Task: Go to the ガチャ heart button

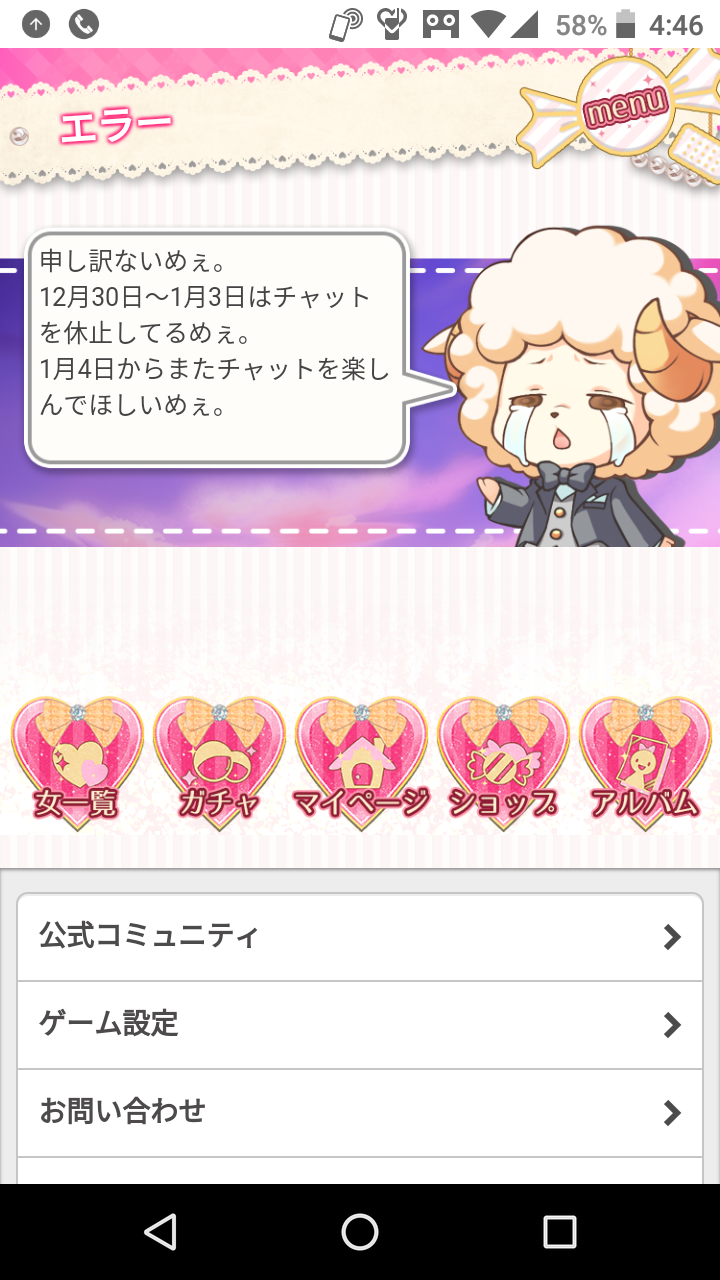Action: [219, 765]
